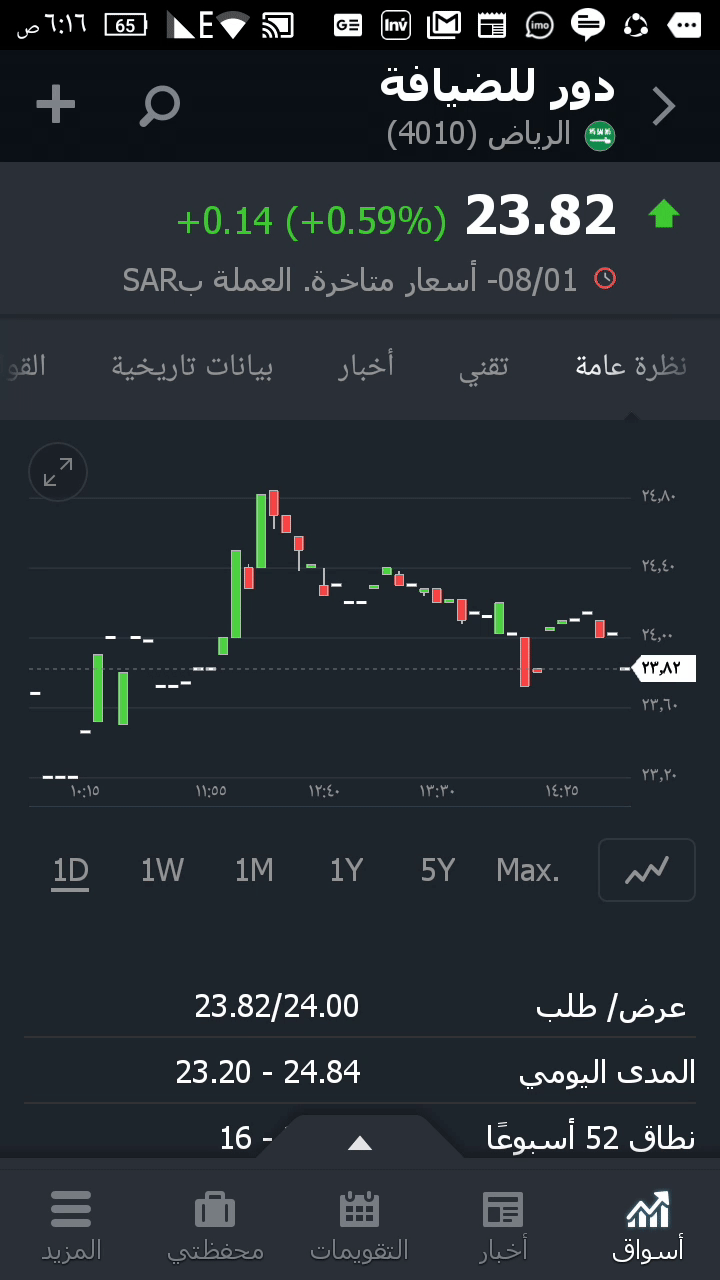Select the 1D chart range
The height and width of the screenshot is (1280, 720).
[x=71, y=871]
